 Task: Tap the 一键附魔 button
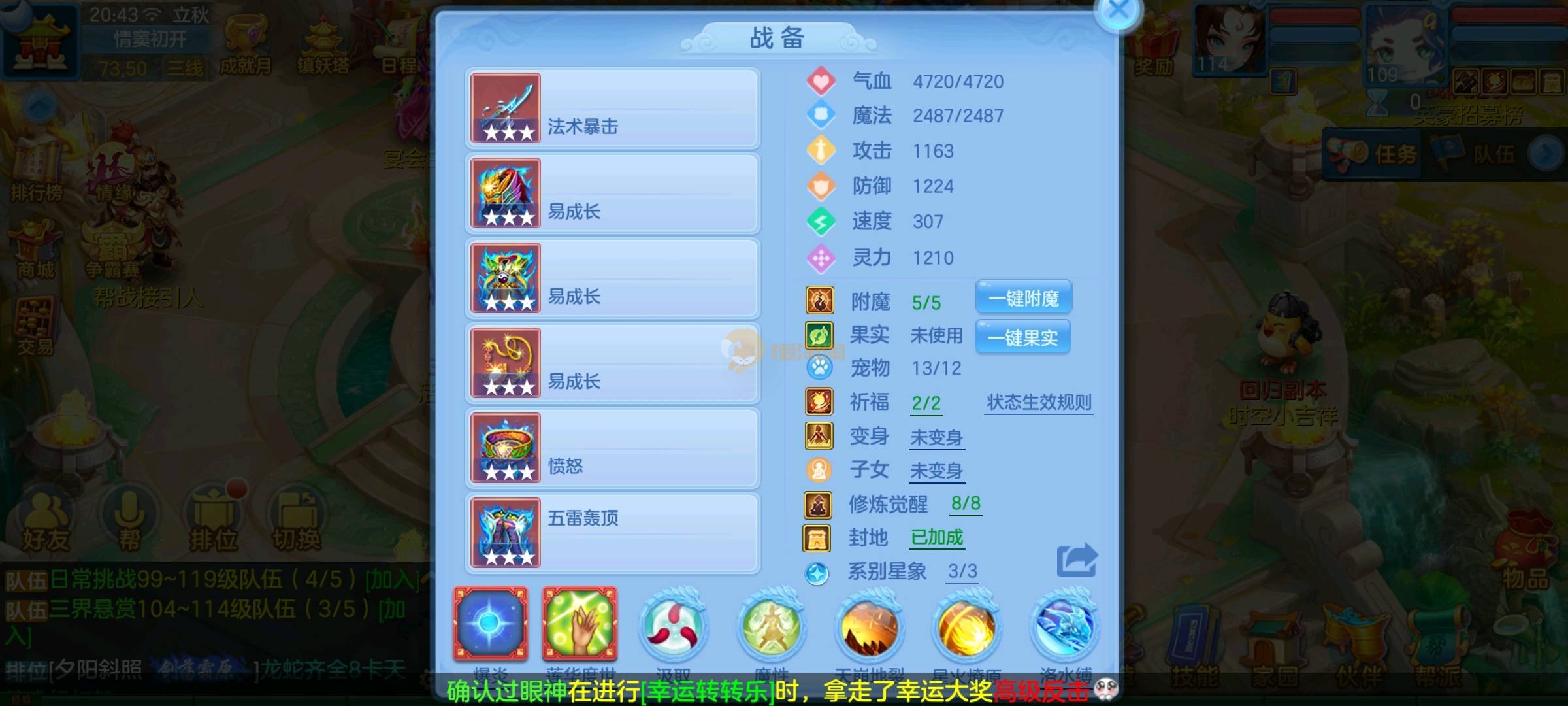coord(1023,298)
